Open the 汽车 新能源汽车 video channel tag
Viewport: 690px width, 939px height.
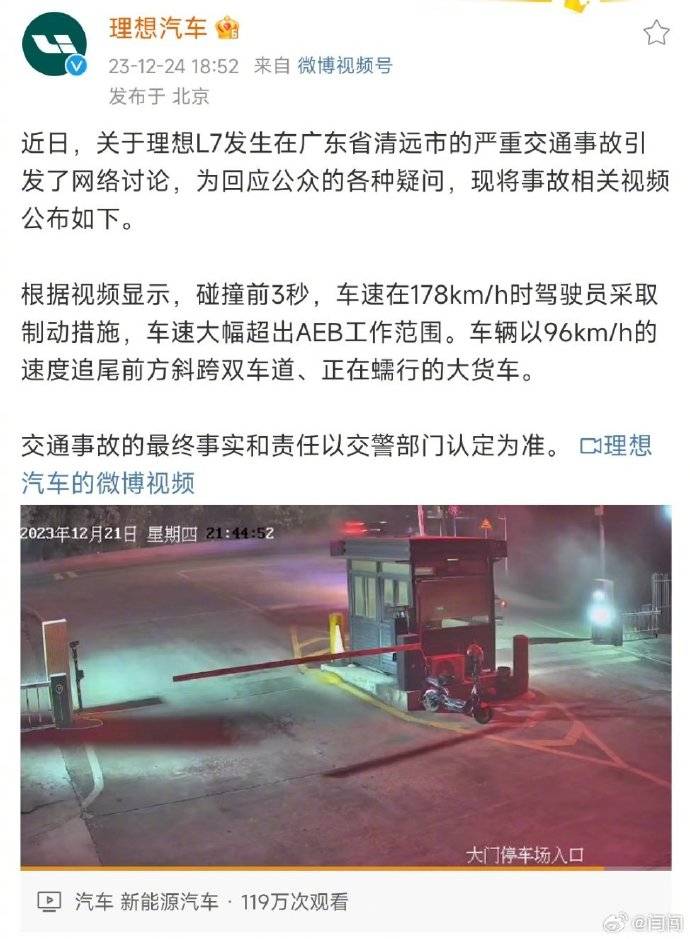coord(146,901)
